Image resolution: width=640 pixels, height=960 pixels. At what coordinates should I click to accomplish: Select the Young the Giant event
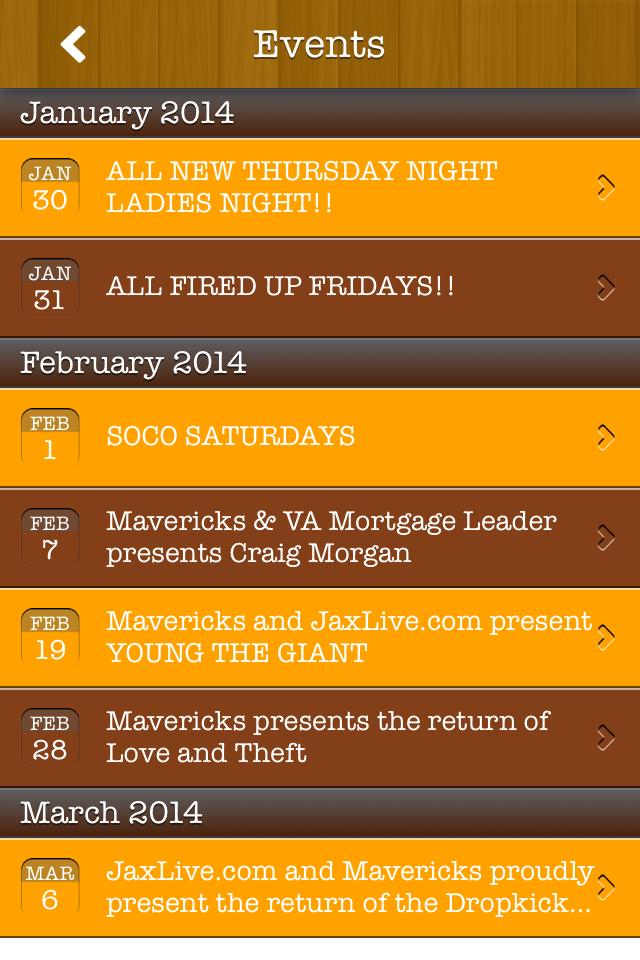[320, 638]
